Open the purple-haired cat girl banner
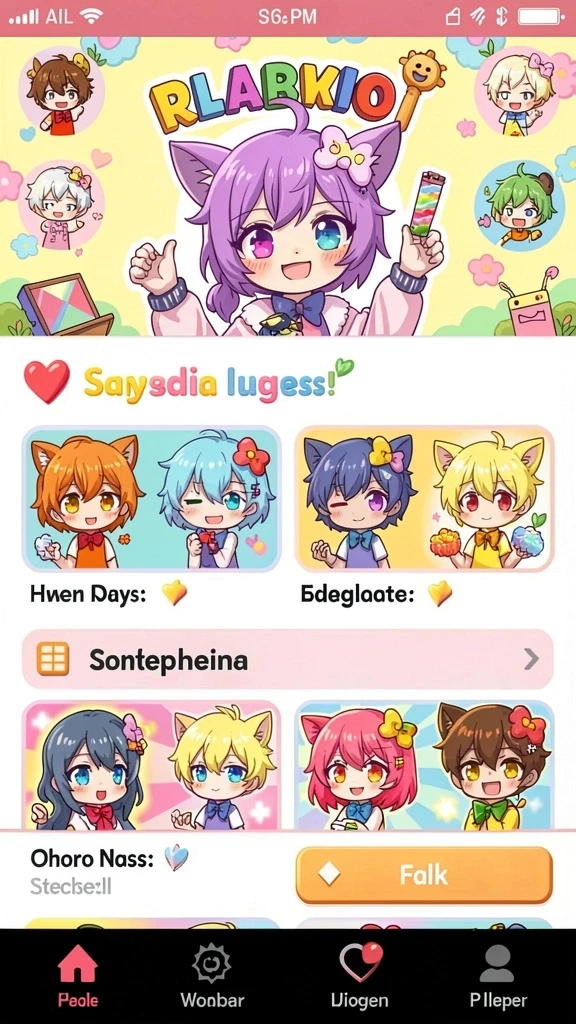576x1024 pixels. pyautogui.click(x=288, y=187)
